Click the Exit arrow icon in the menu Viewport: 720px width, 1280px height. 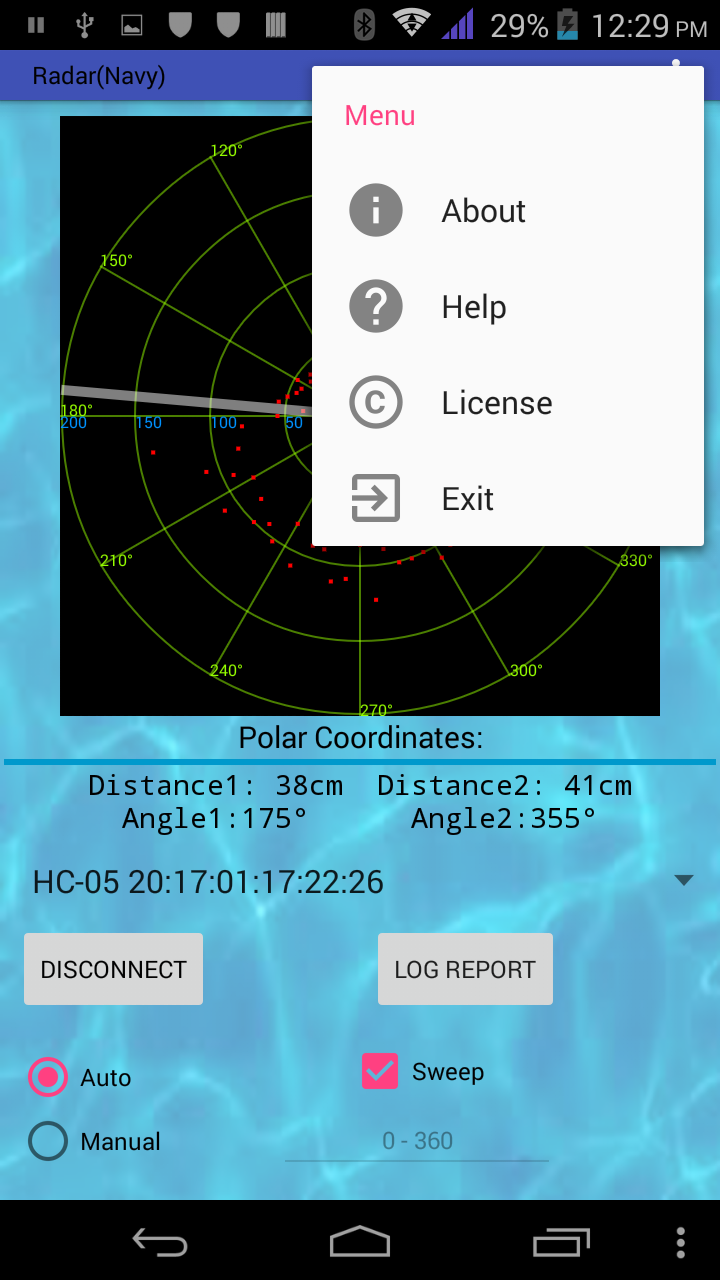point(375,498)
